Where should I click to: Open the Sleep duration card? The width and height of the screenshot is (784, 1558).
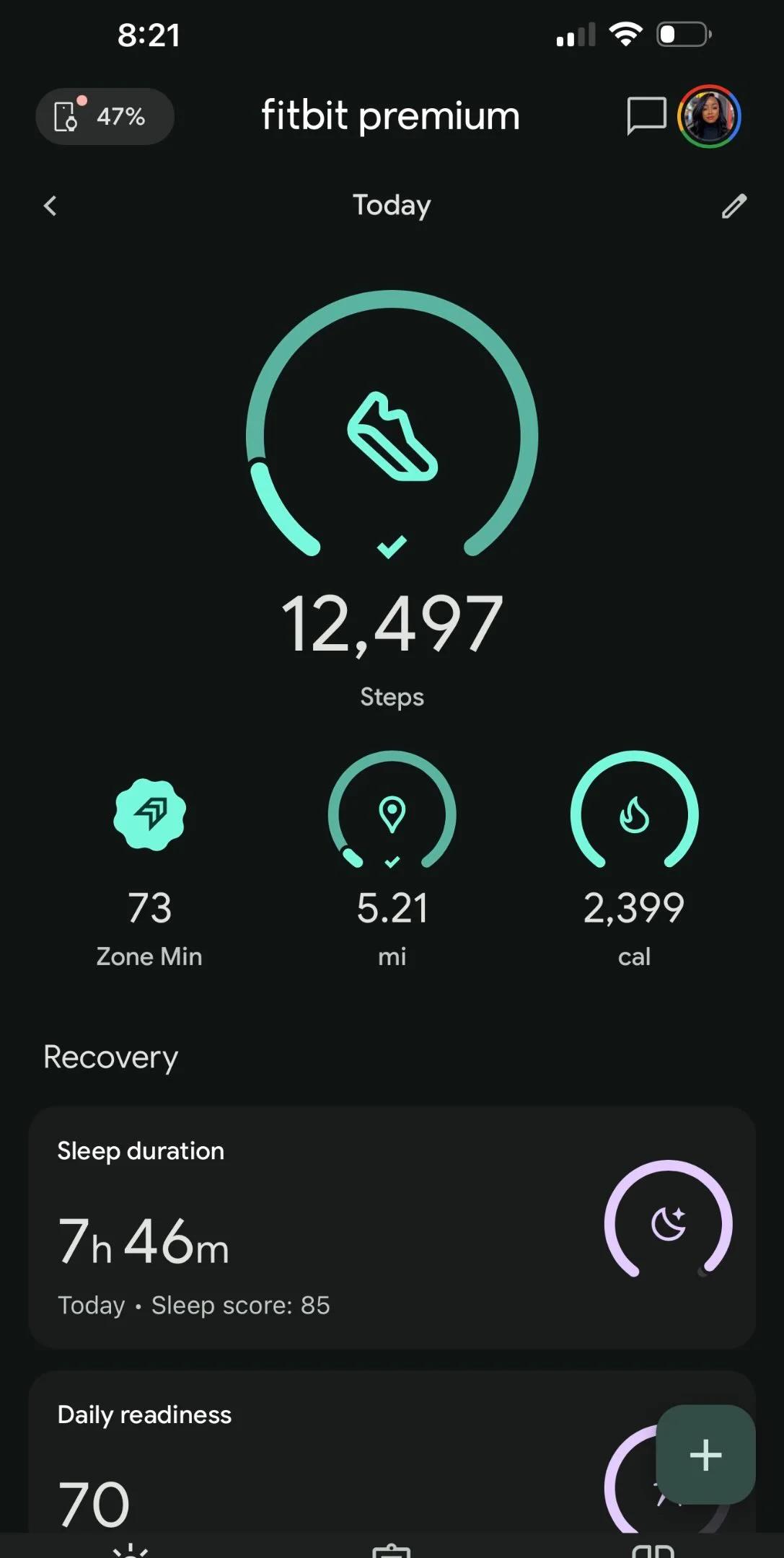click(392, 1227)
